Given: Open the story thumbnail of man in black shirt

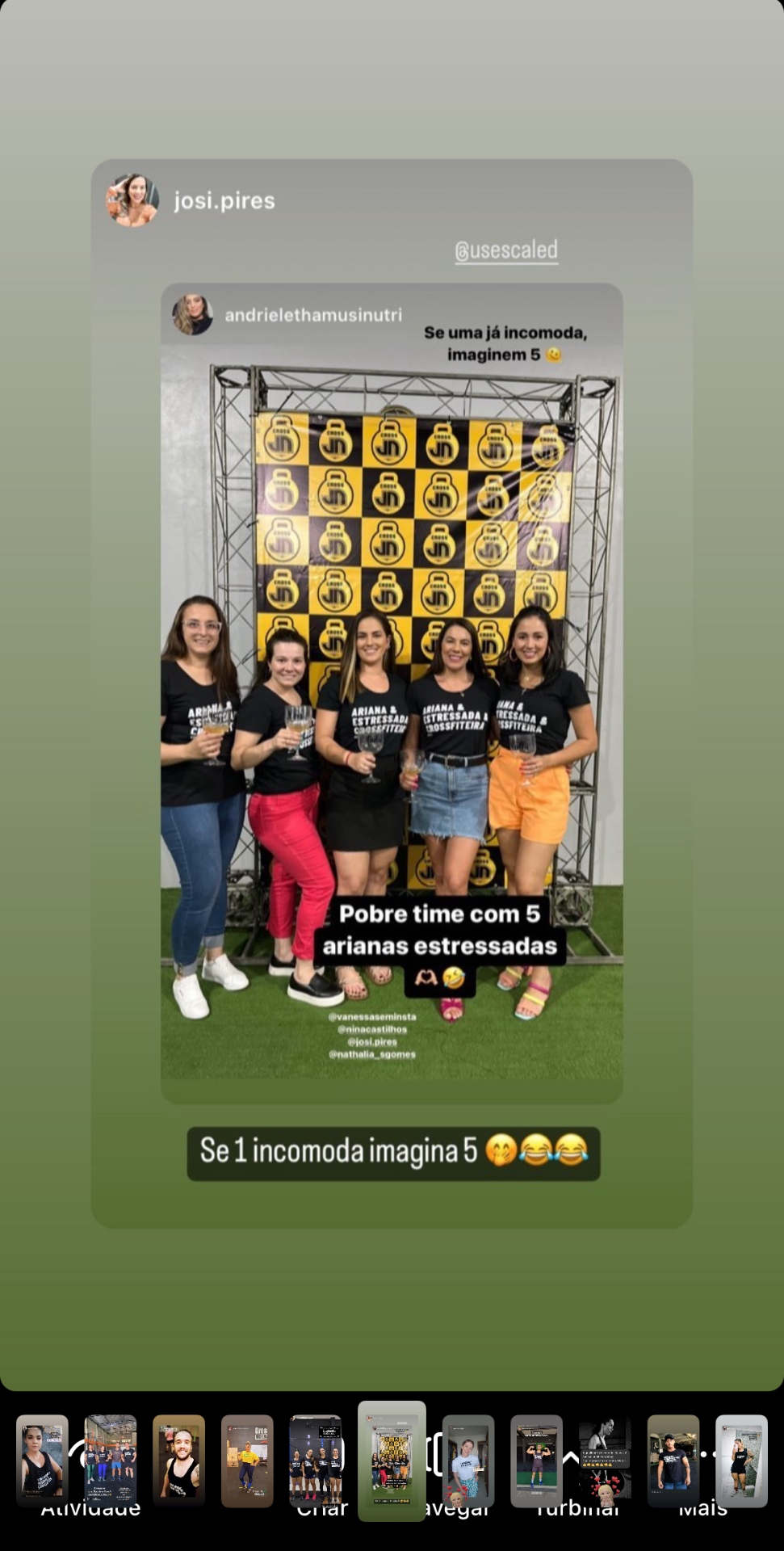Looking at the screenshot, I should pos(673,1461).
